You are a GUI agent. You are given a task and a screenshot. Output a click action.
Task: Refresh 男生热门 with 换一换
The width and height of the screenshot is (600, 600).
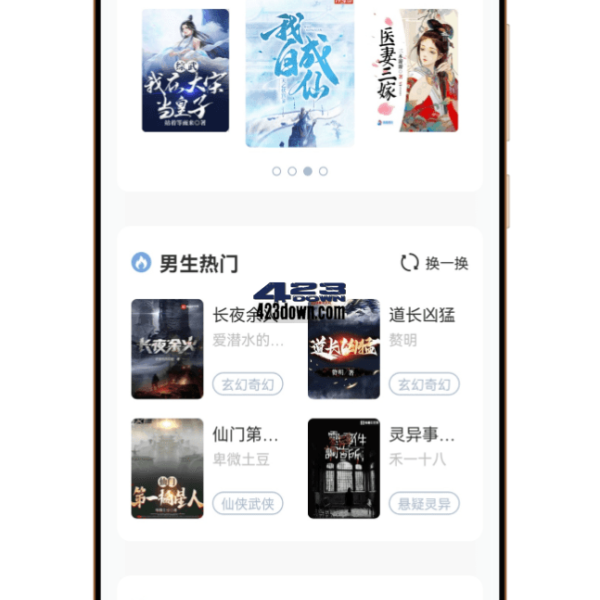434,263
